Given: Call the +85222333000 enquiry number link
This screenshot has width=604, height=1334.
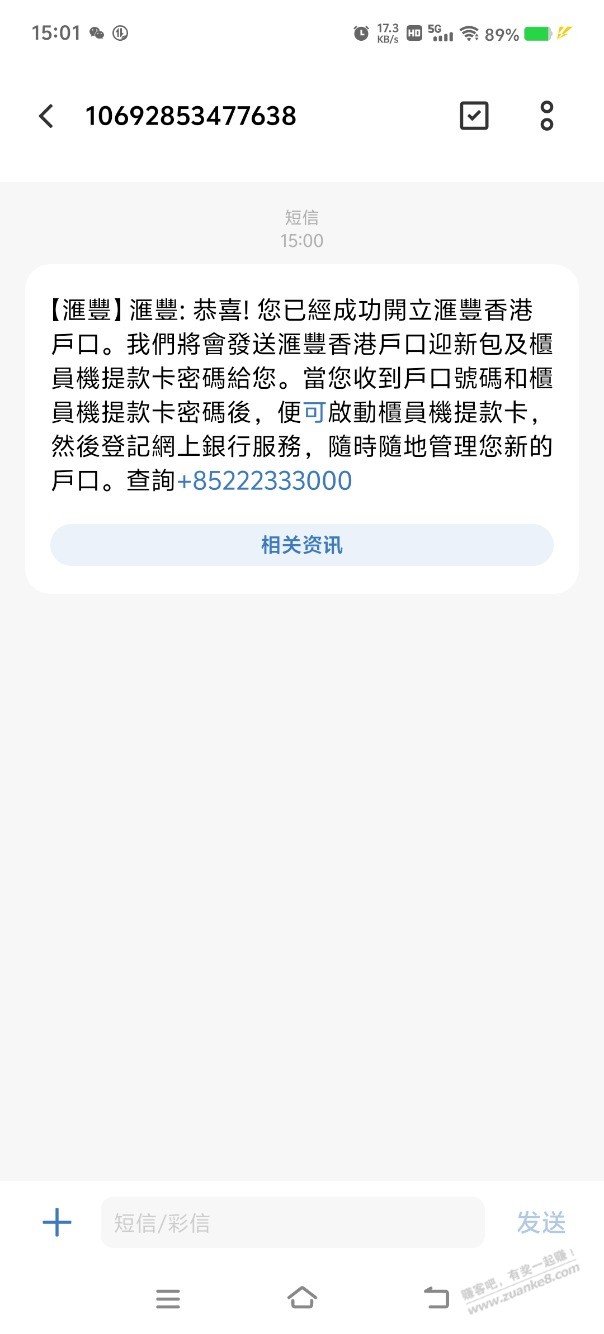Looking at the screenshot, I should point(265,481).
